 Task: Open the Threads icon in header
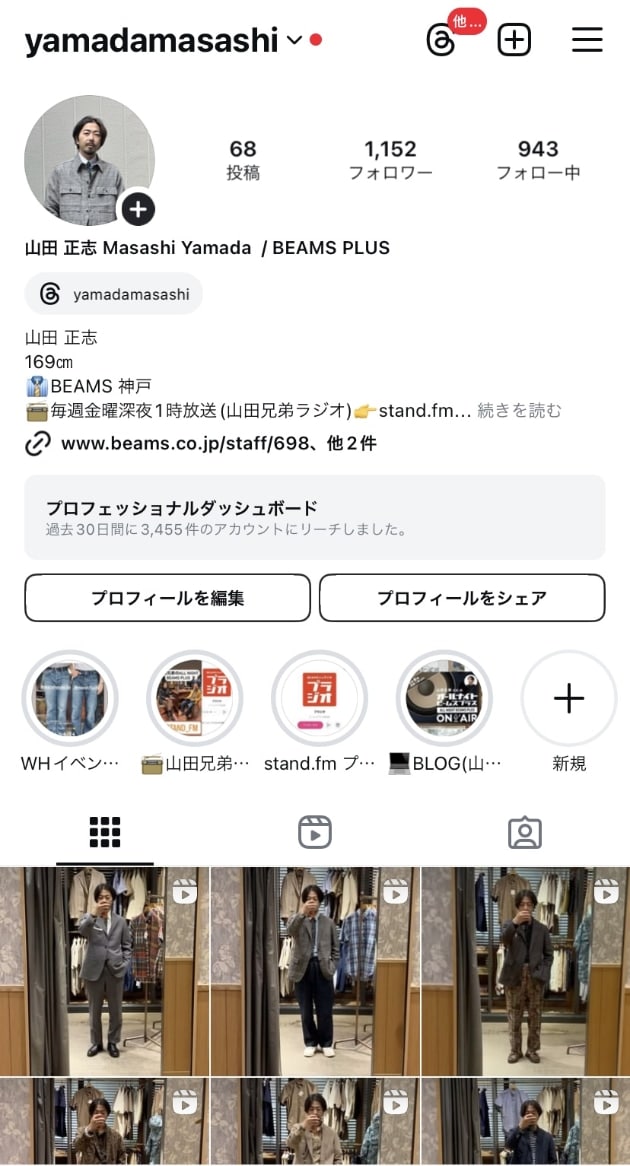[x=441, y=41]
